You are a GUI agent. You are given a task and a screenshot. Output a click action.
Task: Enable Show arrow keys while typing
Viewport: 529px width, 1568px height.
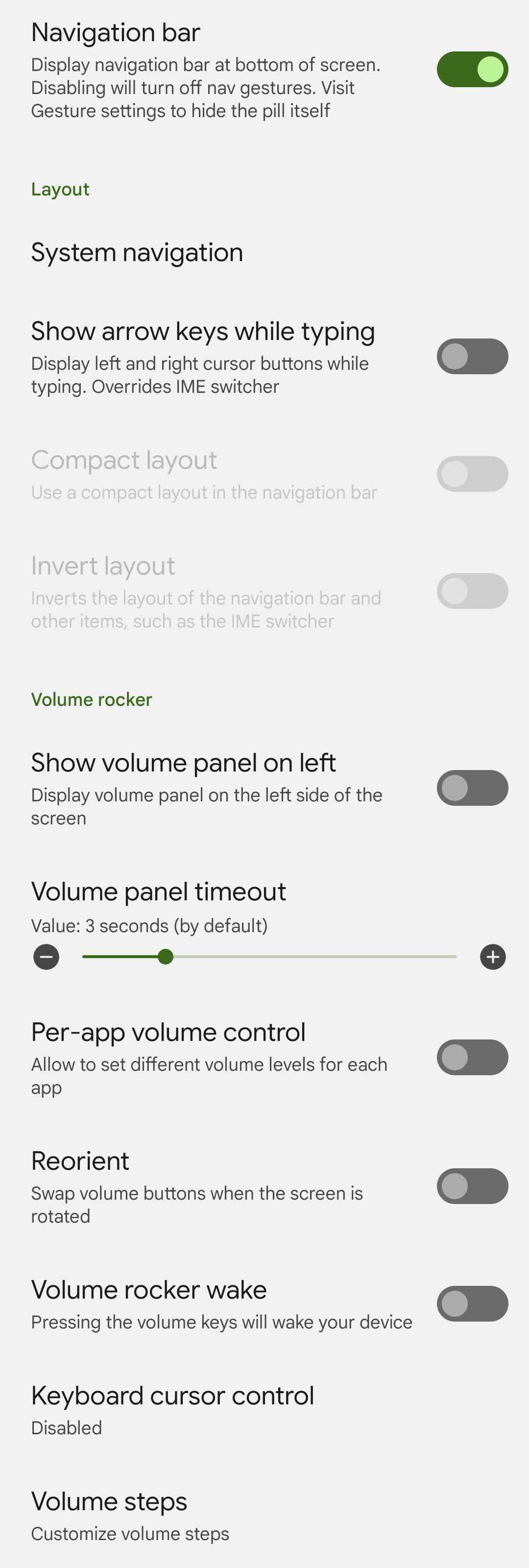472,357
